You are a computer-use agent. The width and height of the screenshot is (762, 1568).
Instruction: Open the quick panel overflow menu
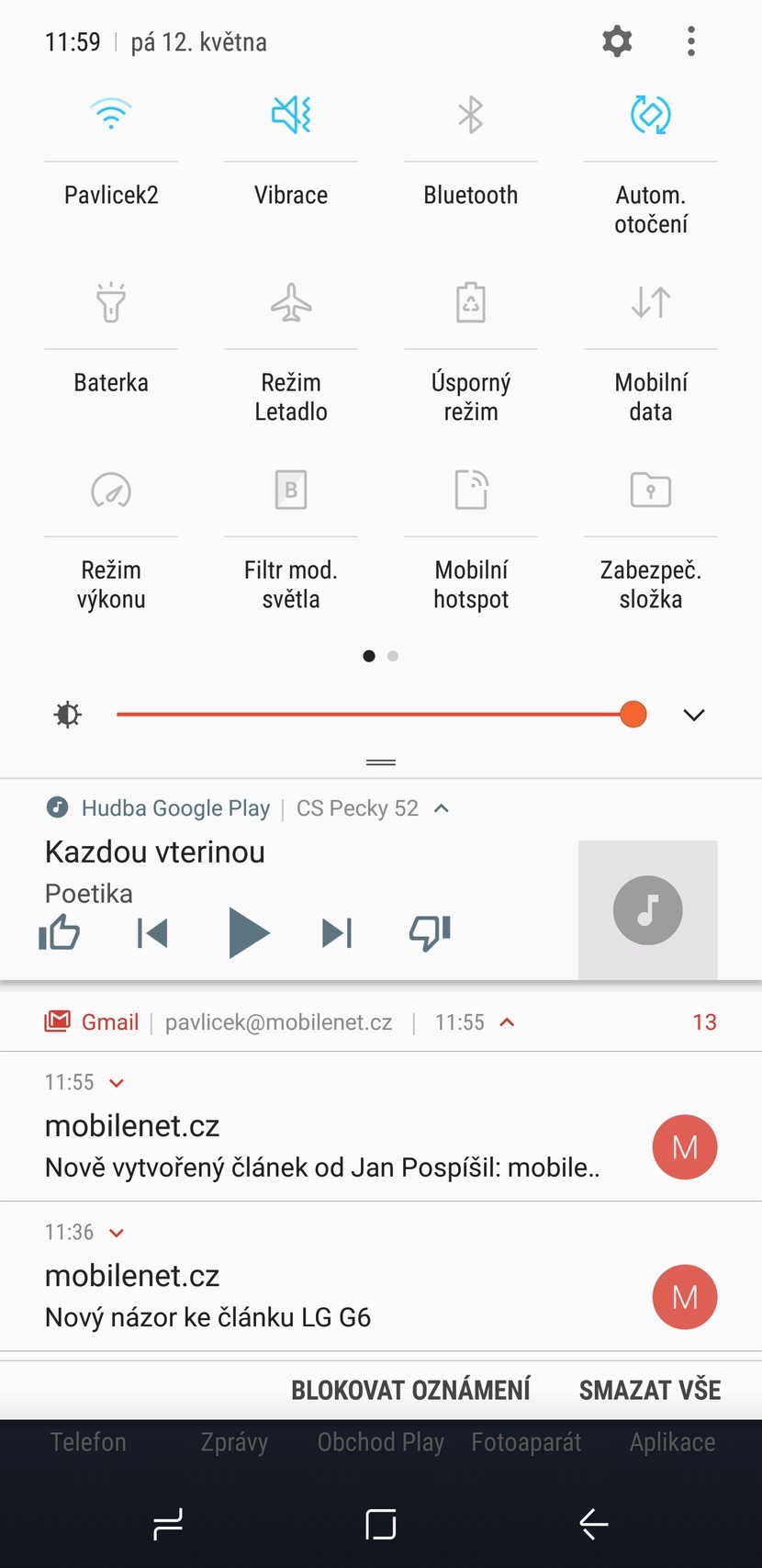point(691,41)
